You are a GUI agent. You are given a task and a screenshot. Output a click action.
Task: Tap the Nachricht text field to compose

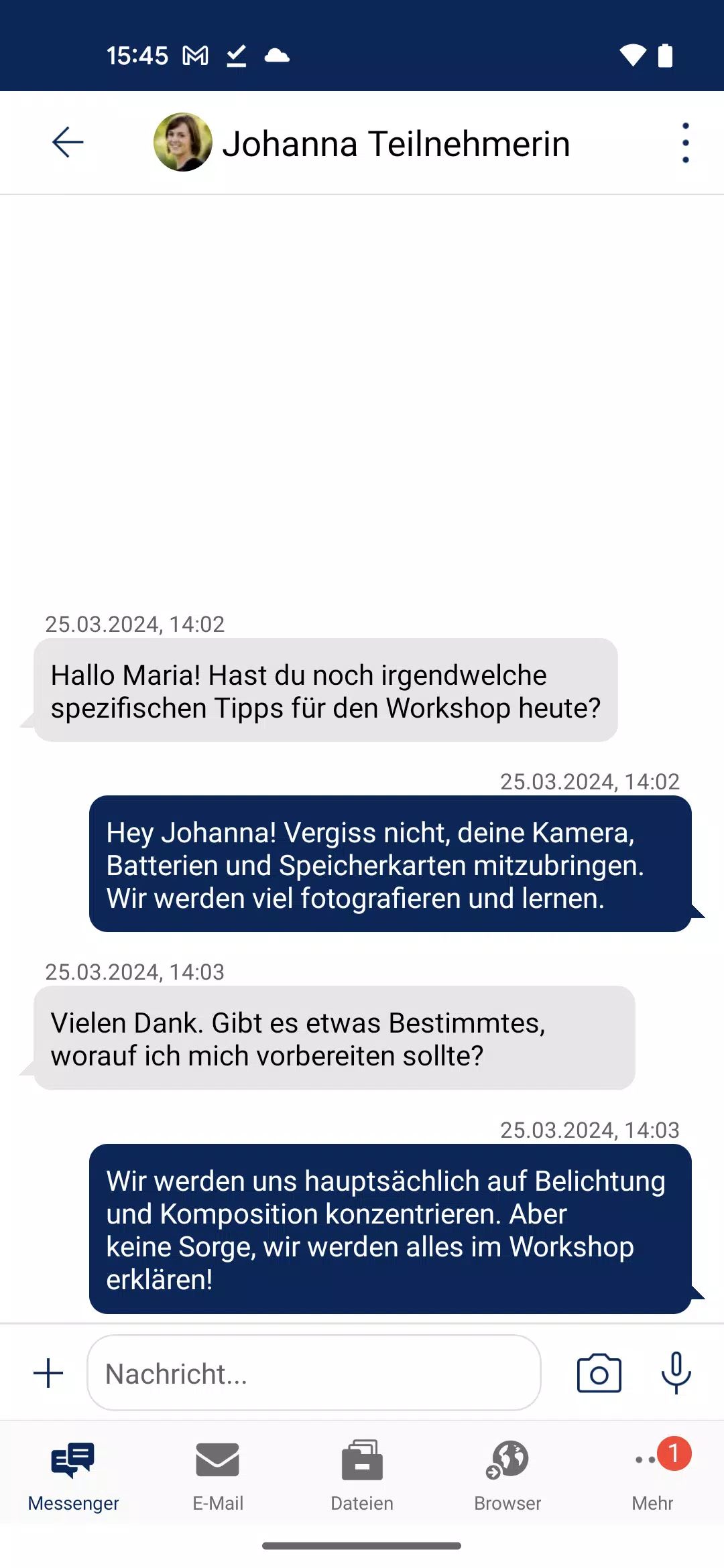pos(314,1372)
